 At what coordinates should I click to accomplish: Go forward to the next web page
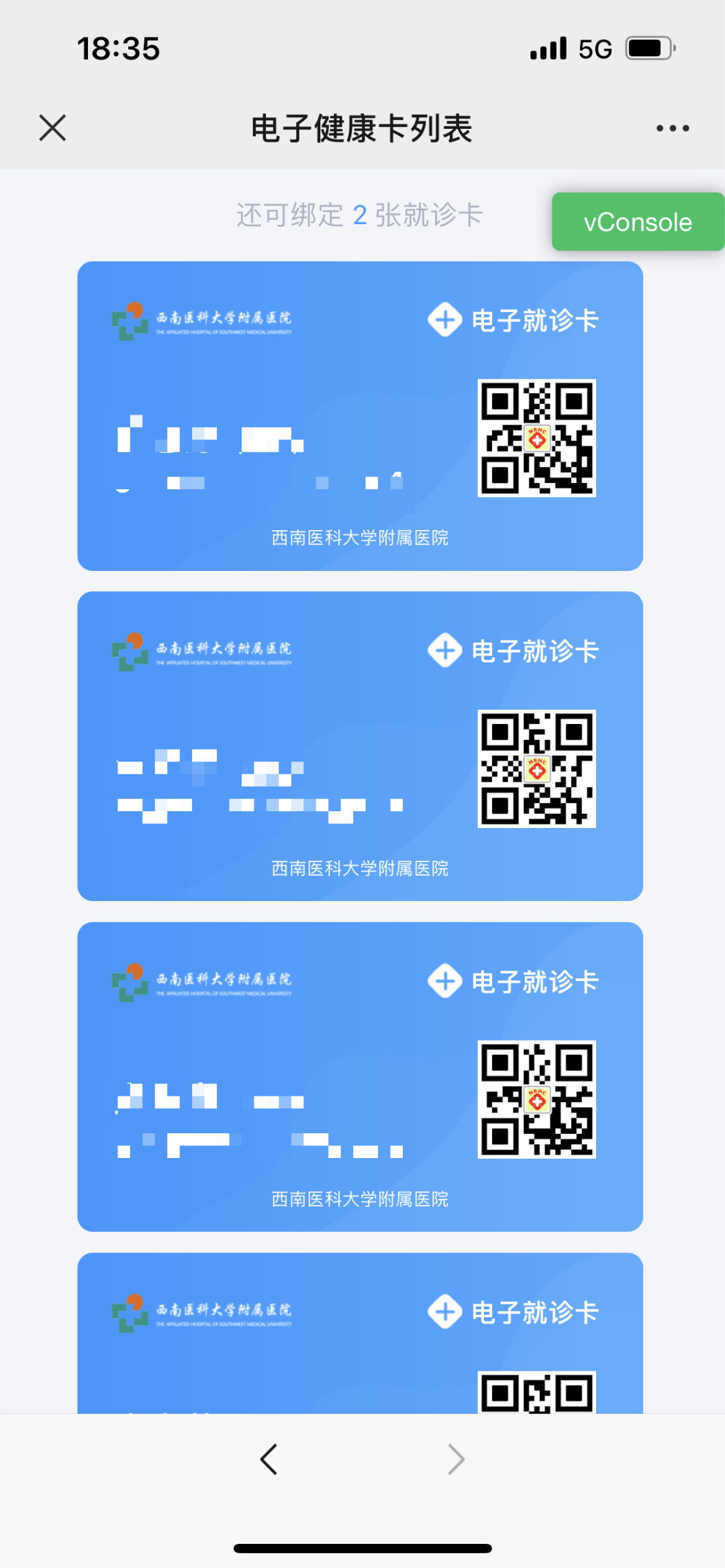[x=456, y=1459]
